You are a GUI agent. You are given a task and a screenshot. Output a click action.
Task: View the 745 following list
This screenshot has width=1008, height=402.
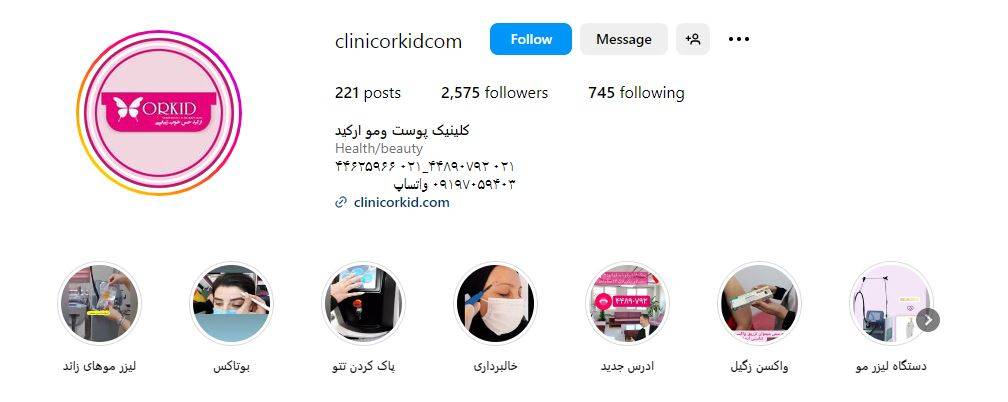click(636, 93)
